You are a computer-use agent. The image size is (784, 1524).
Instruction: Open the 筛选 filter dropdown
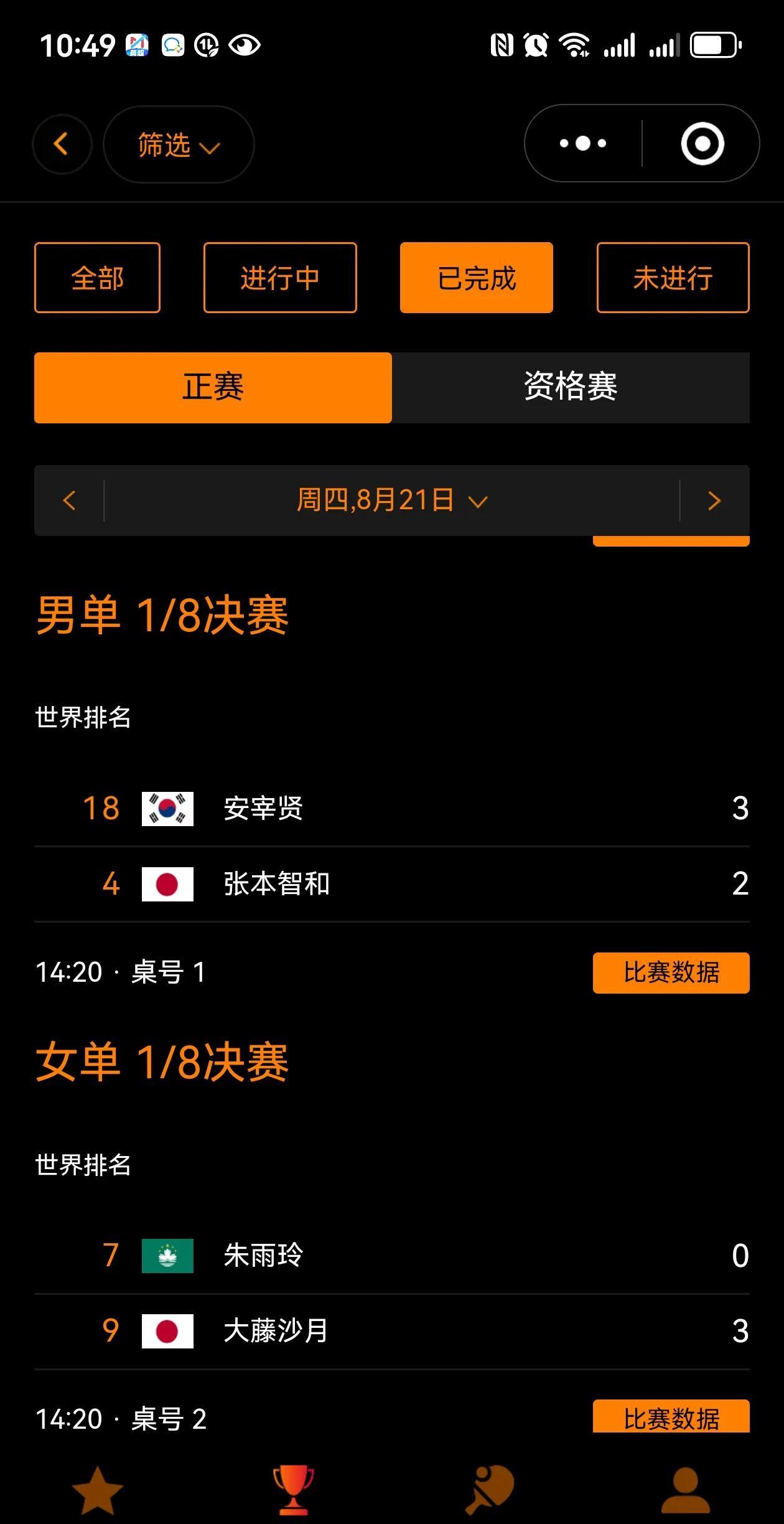178,145
